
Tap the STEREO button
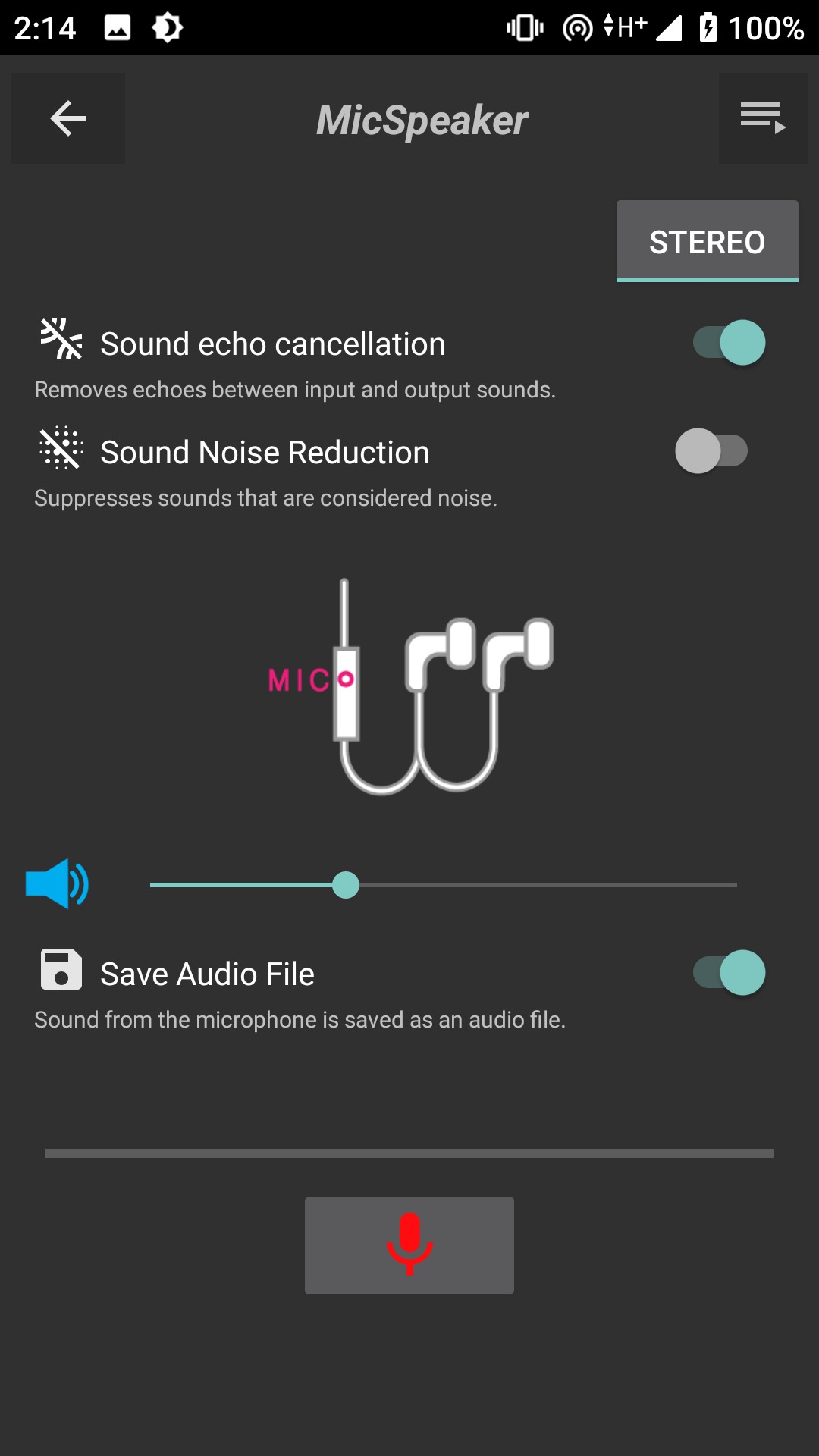pos(708,241)
